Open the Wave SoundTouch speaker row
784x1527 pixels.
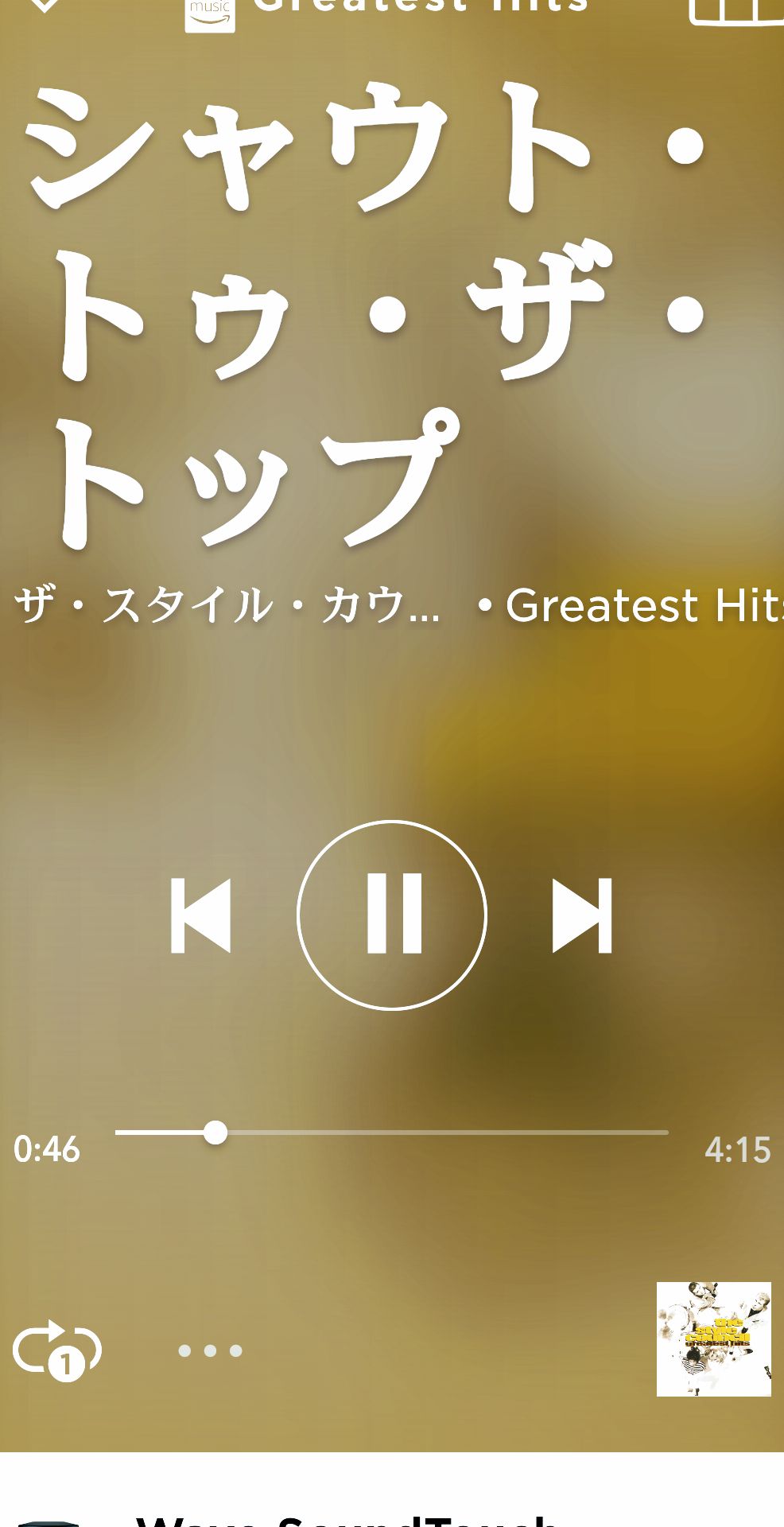[x=350, y=1515]
